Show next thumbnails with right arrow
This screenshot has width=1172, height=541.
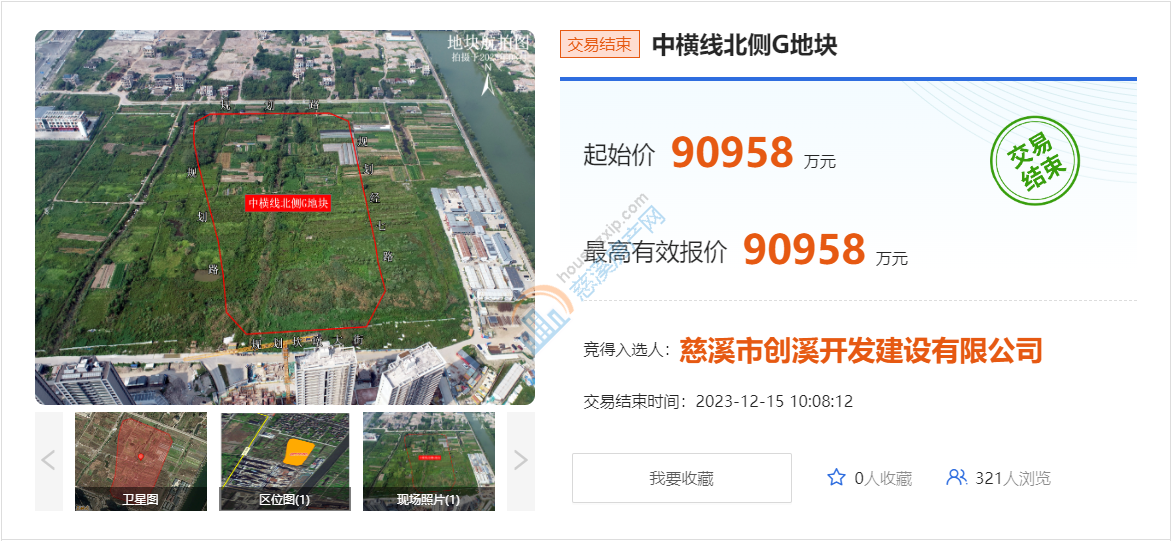click(x=520, y=461)
